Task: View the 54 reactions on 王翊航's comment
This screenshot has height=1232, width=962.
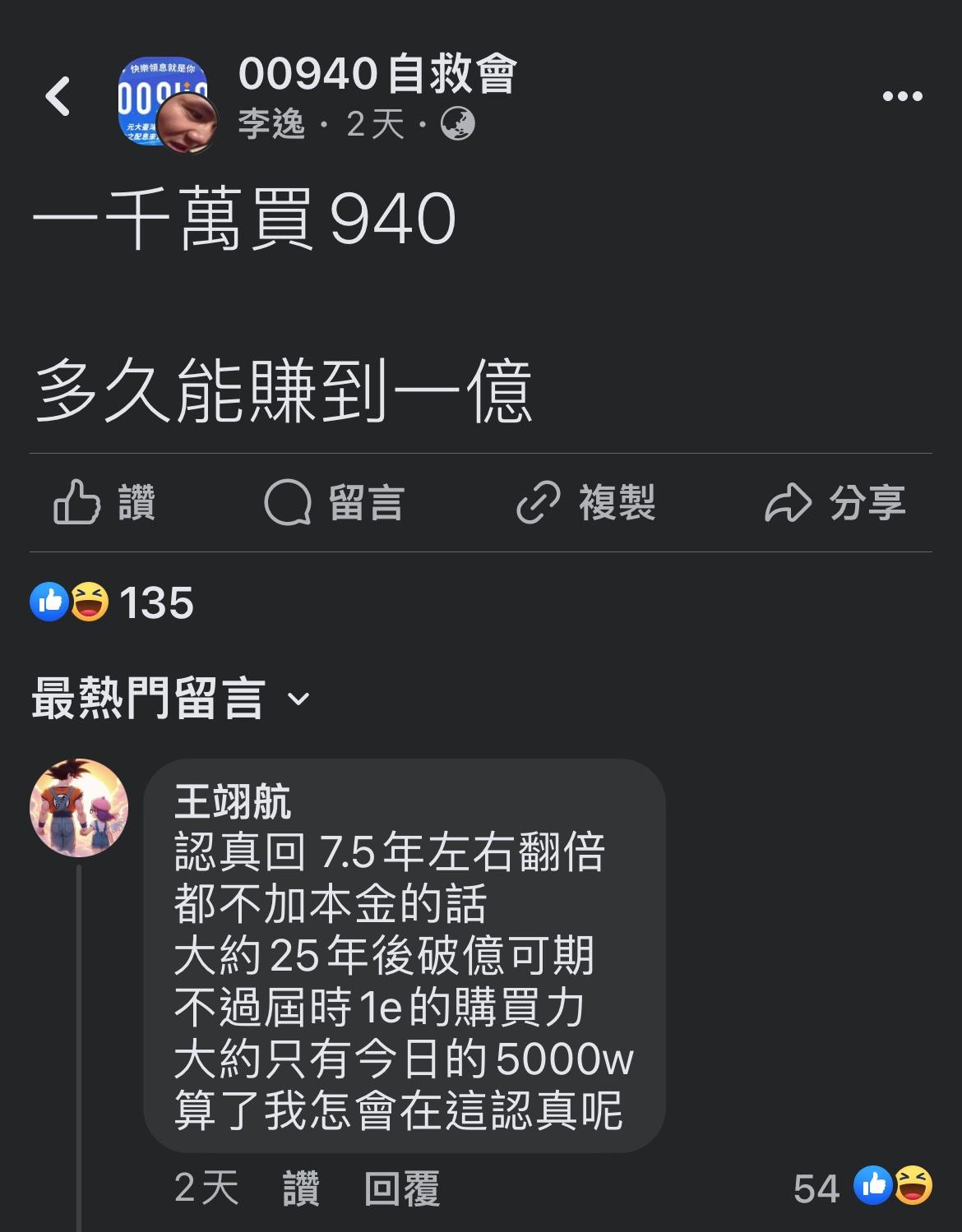Action: click(863, 1188)
